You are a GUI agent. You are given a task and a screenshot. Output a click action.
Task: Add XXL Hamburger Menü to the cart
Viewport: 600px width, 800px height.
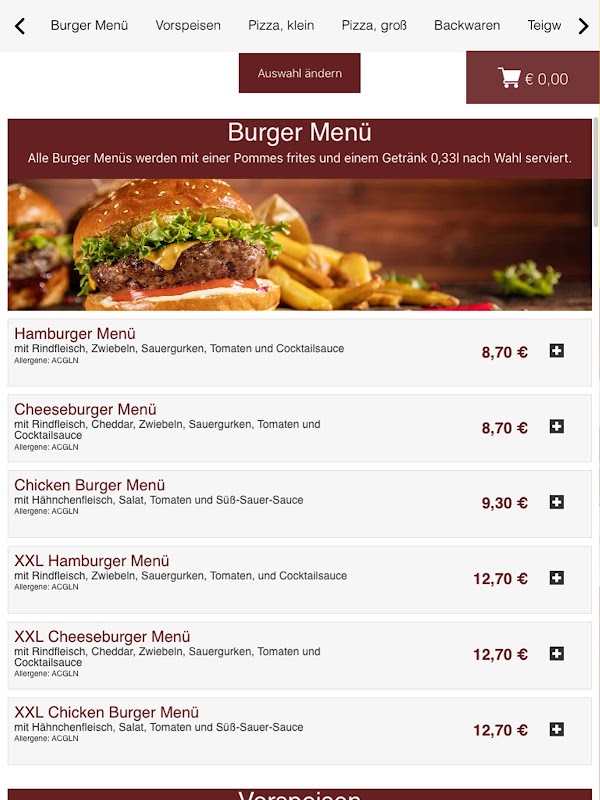click(x=557, y=578)
